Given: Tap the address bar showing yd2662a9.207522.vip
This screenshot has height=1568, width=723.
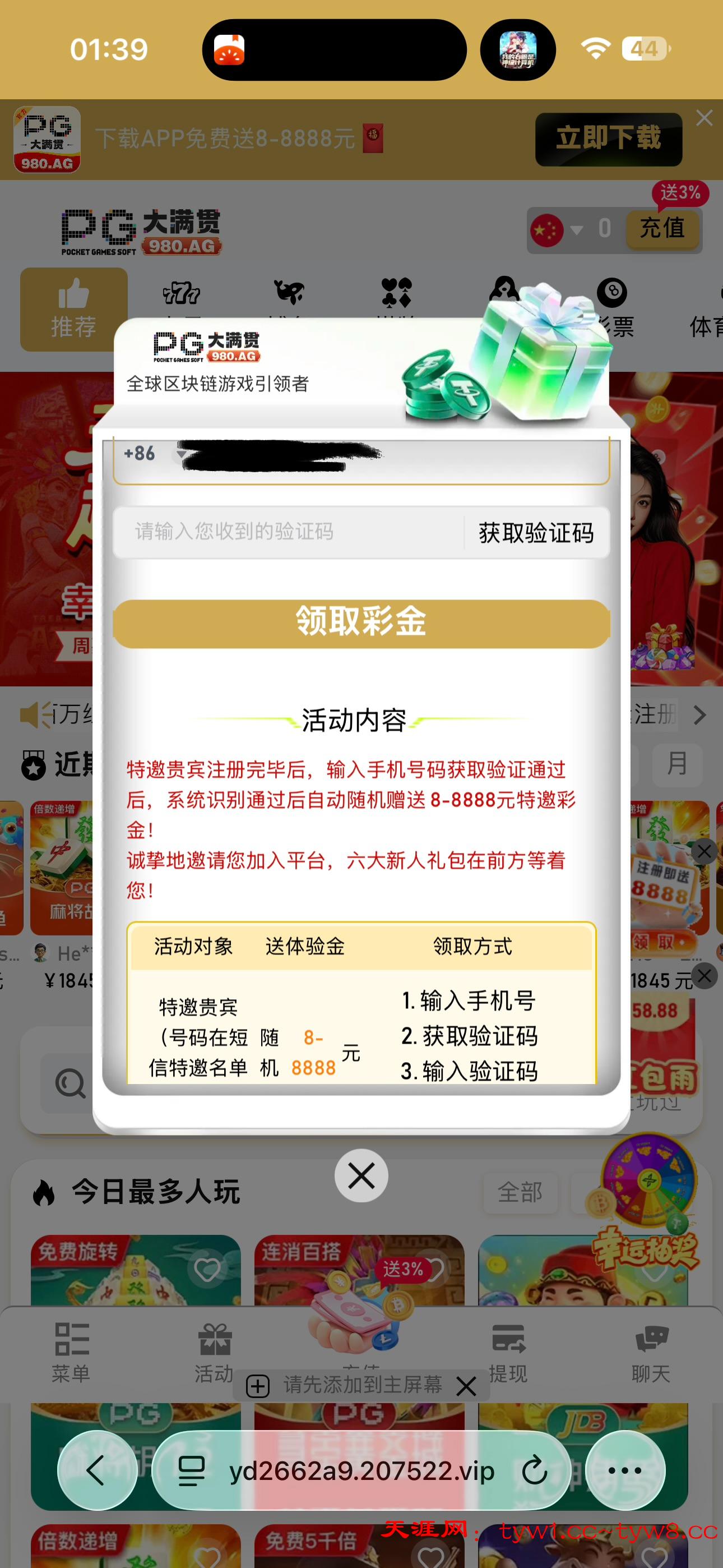Looking at the screenshot, I should click(x=361, y=1470).
